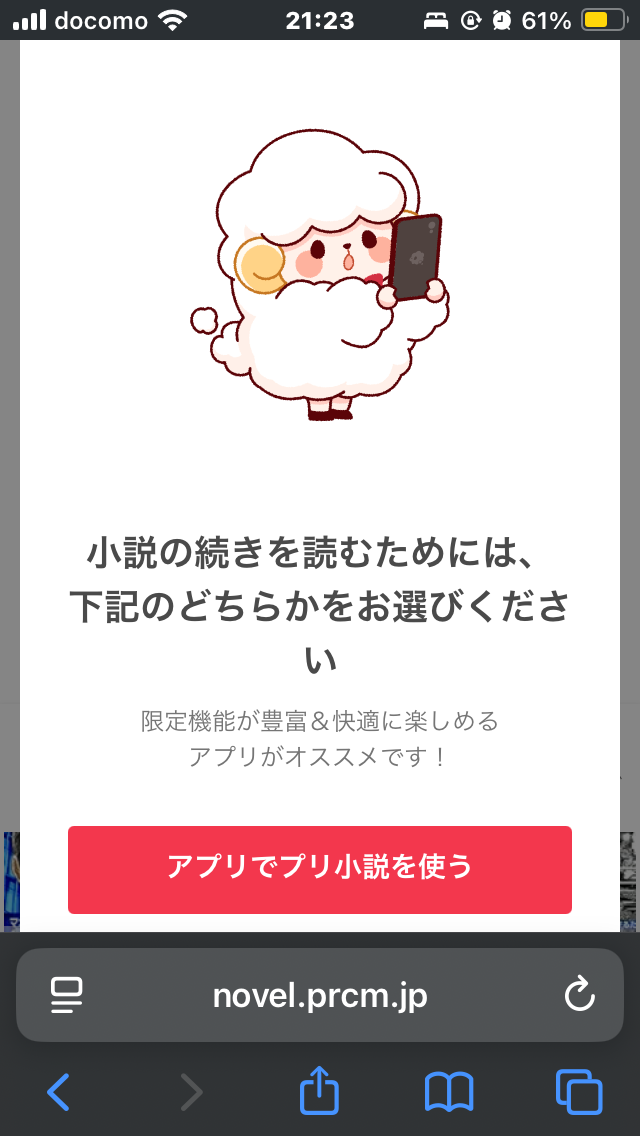Open Safari bookmarks
The image size is (640, 1136).
[449, 1092]
